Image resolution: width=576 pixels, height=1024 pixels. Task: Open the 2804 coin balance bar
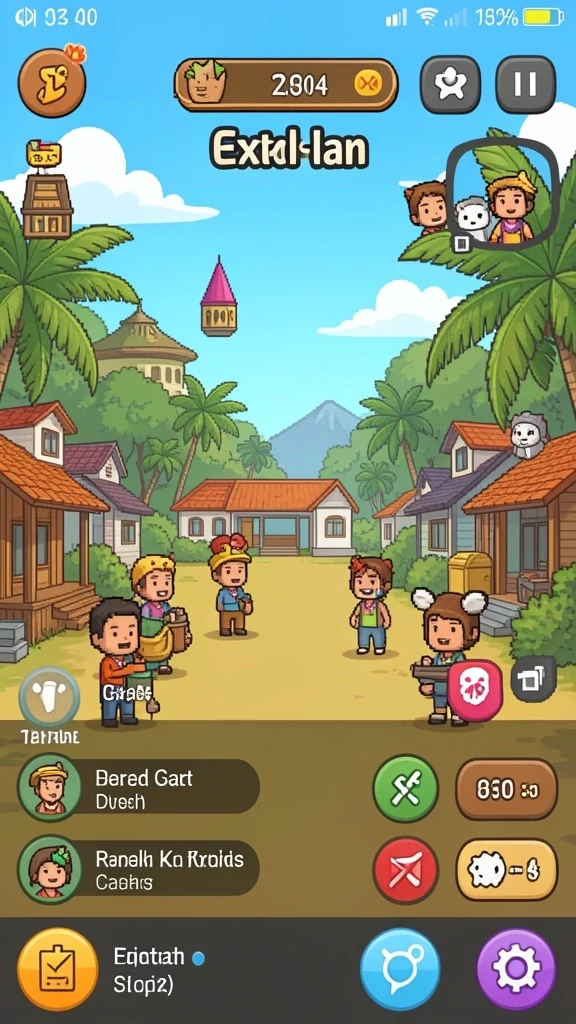tap(286, 85)
